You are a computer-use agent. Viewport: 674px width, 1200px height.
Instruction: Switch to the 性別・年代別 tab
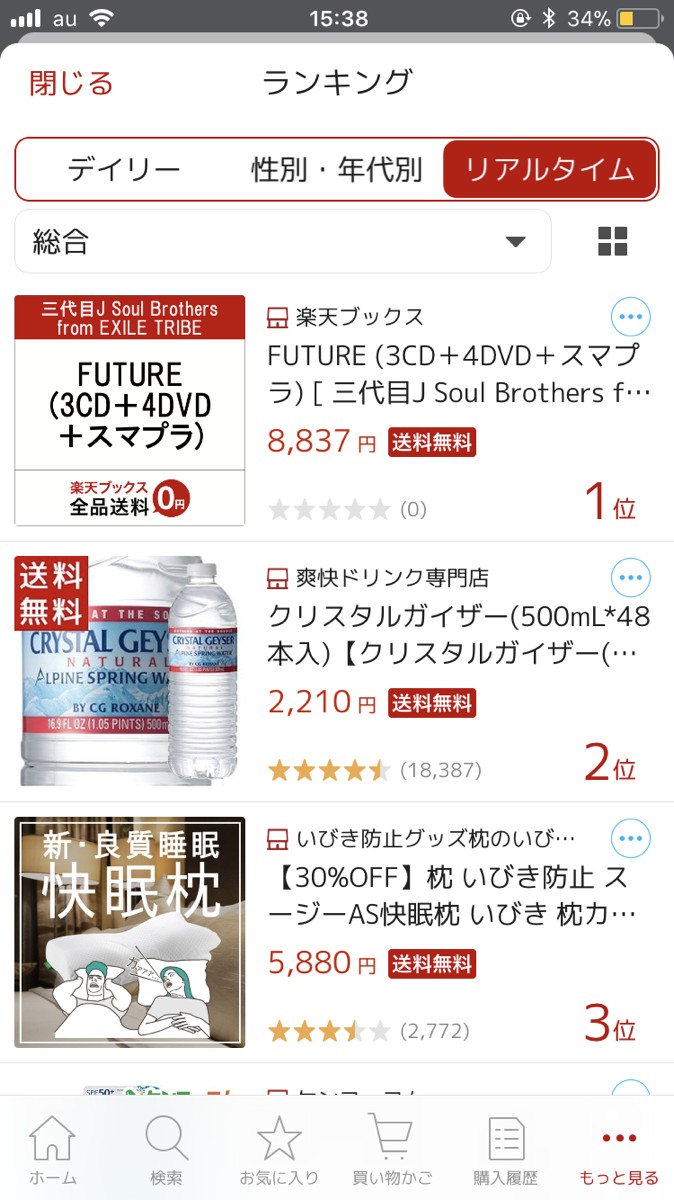tap(336, 169)
